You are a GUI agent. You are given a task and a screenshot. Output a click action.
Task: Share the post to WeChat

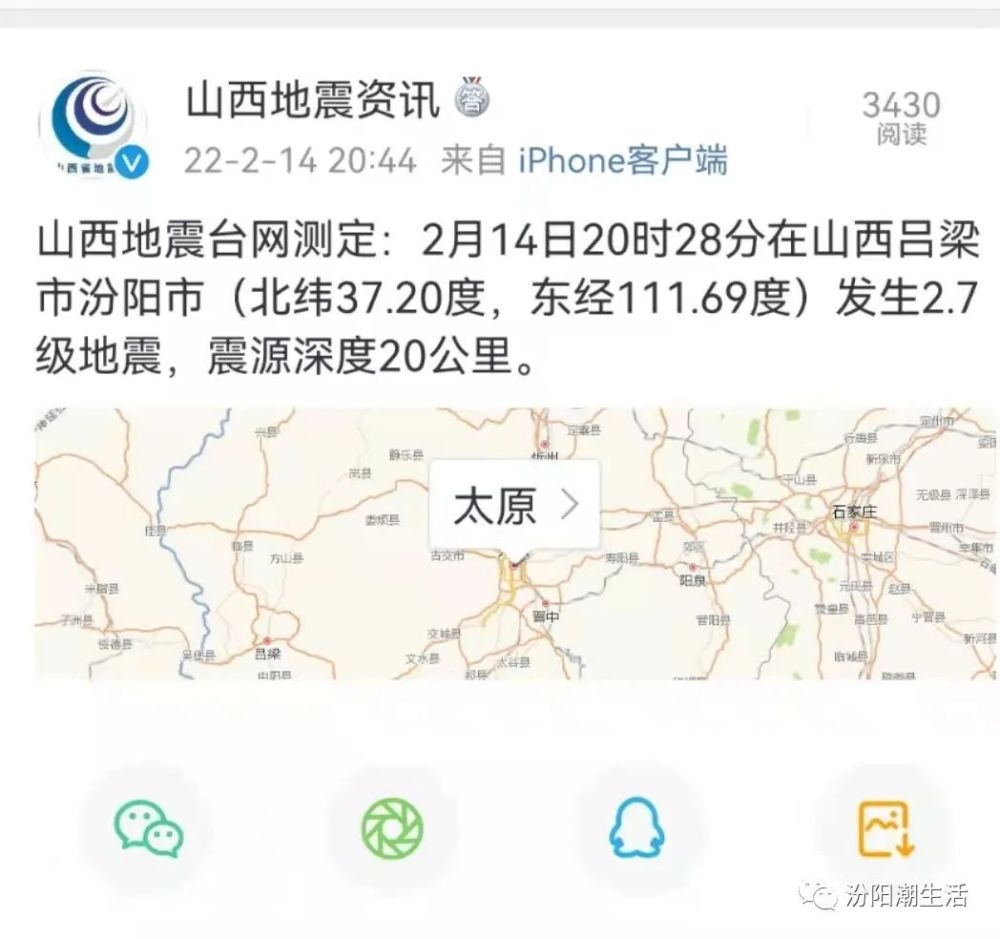tap(148, 829)
